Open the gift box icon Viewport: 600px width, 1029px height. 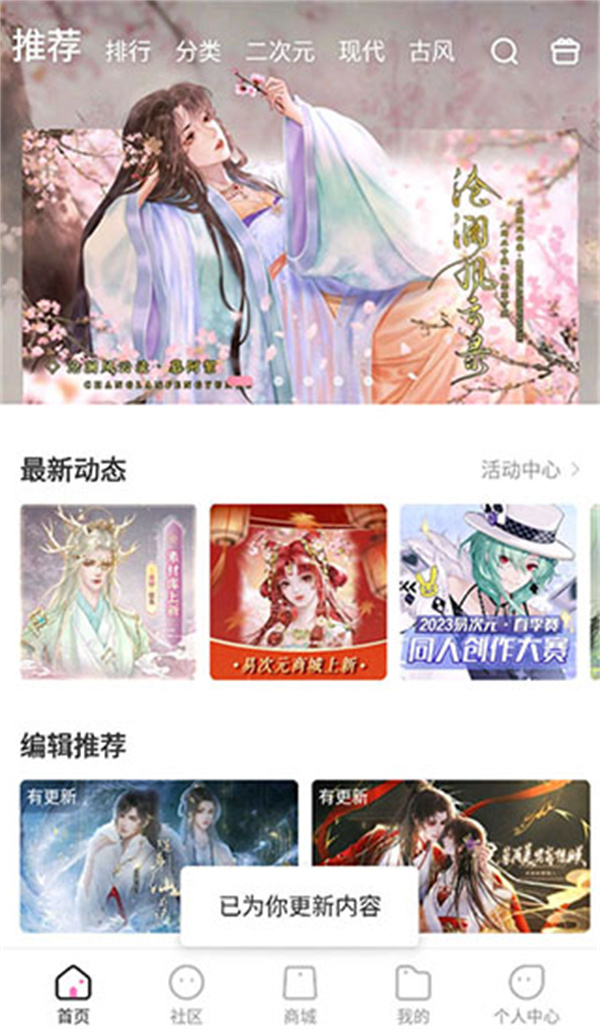(x=566, y=50)
